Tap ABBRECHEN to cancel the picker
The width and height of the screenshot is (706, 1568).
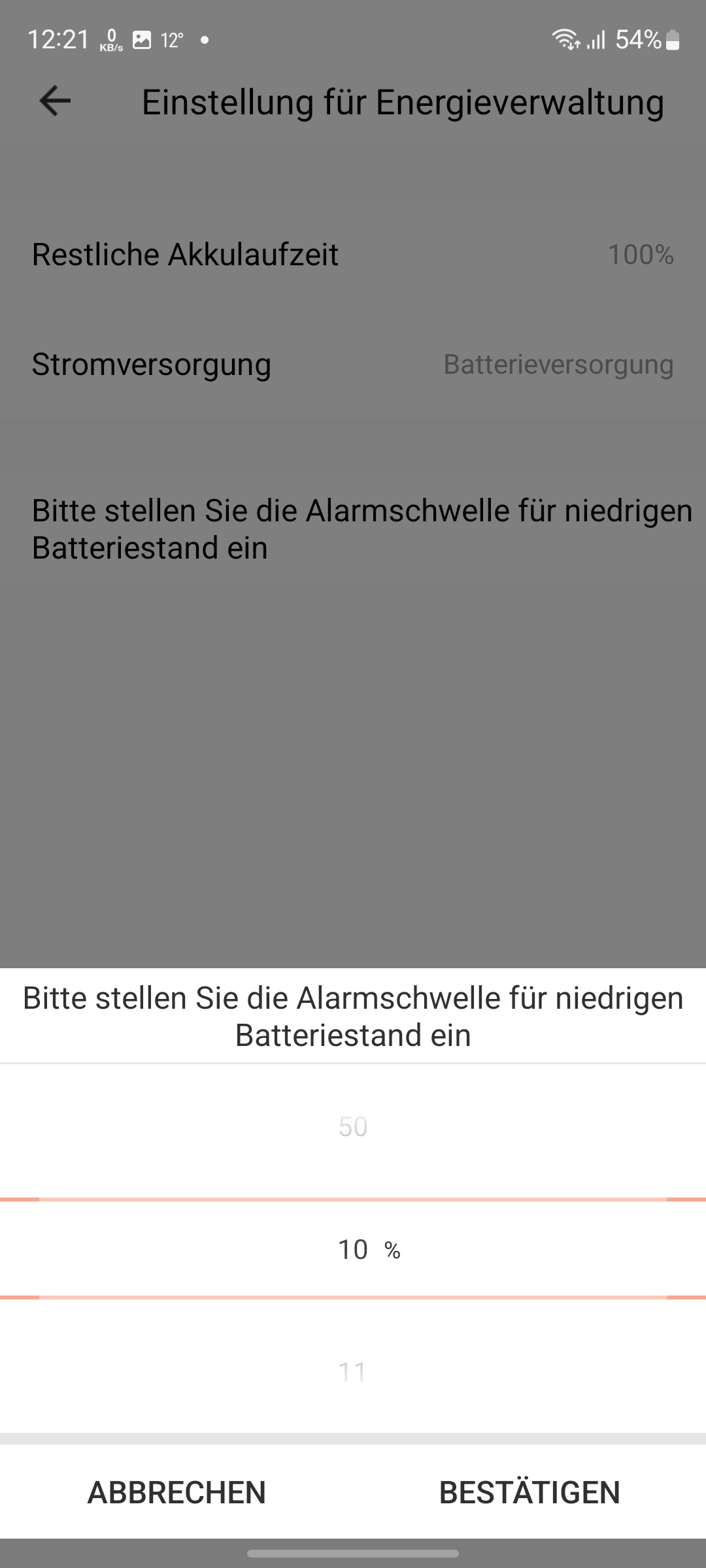(176, 1492)
